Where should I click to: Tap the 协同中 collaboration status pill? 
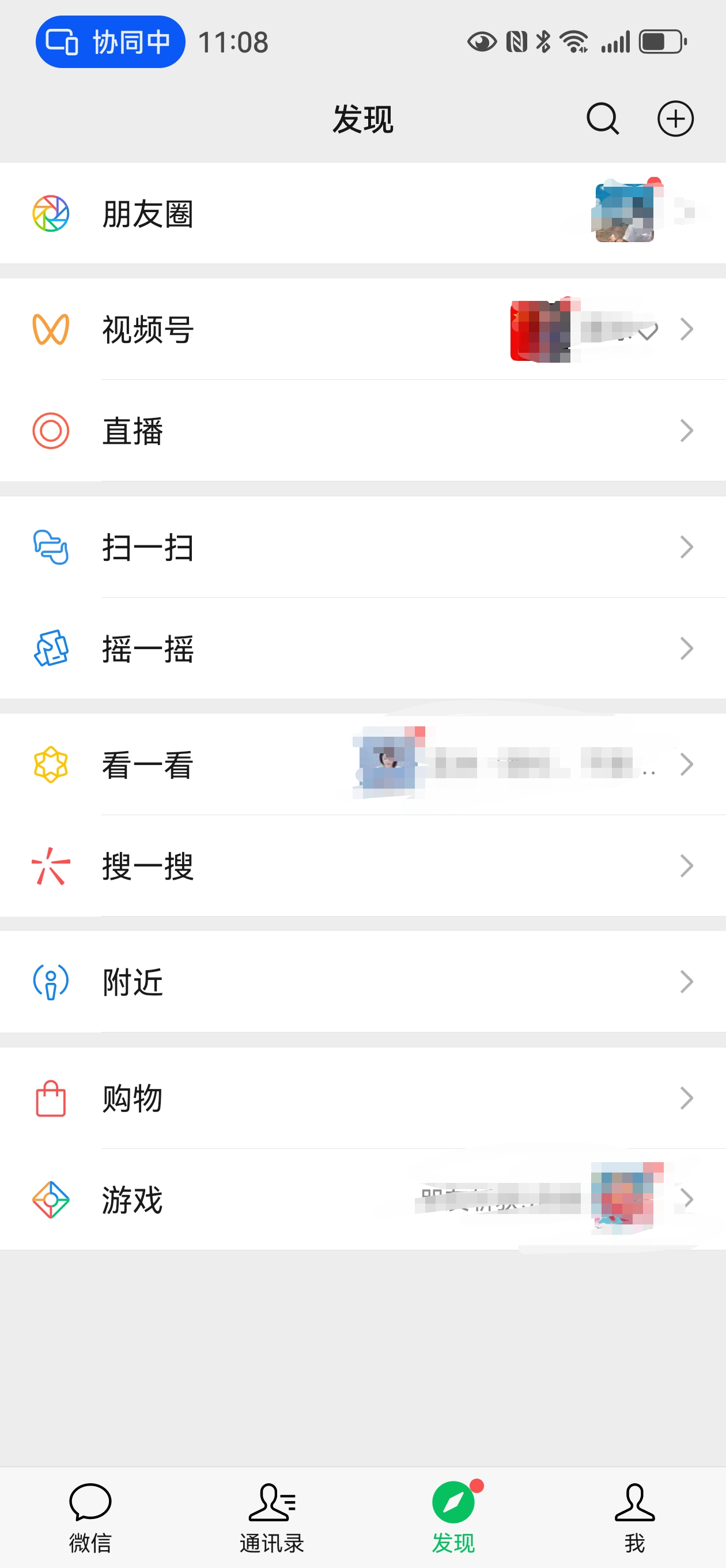tap(109, 42)
